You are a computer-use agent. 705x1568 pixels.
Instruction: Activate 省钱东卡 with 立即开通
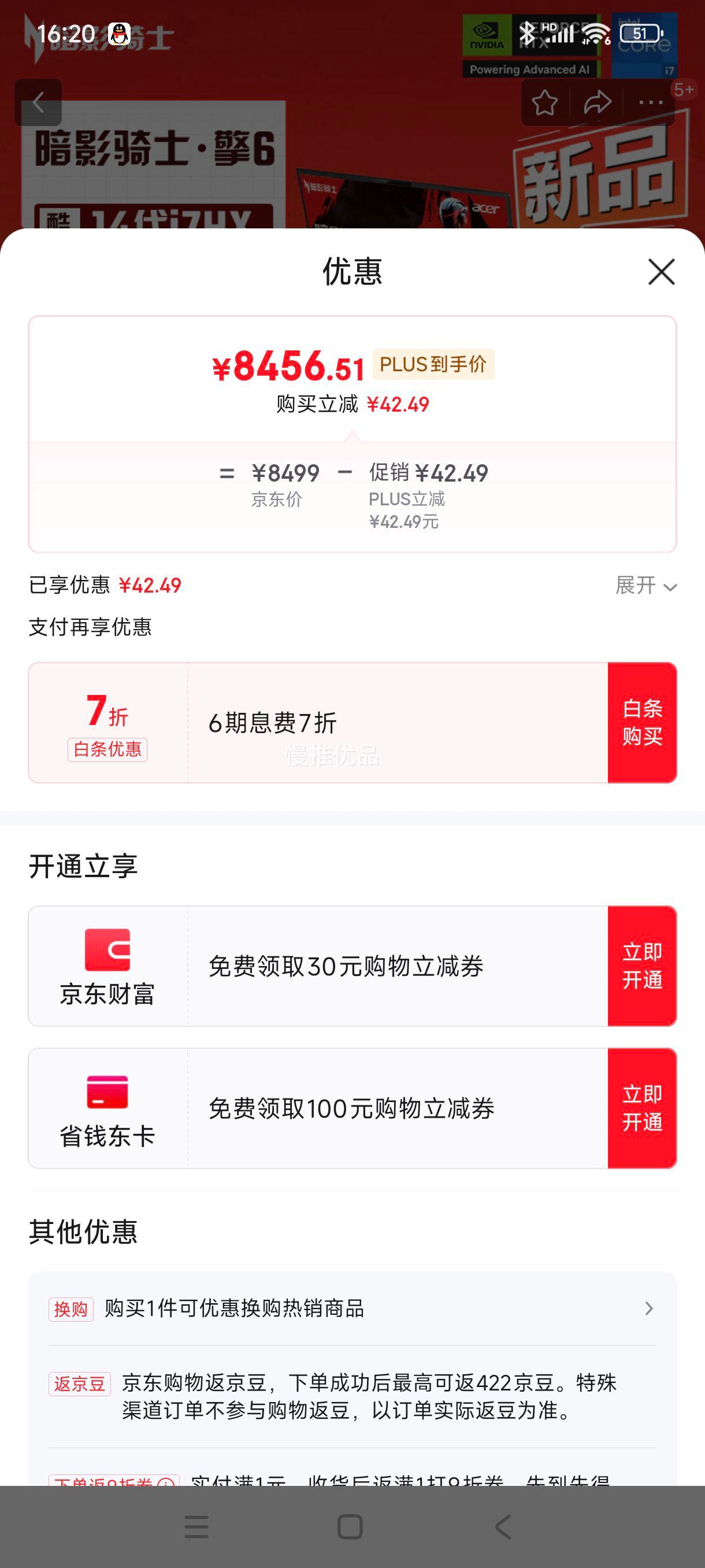pos(642,1108)
